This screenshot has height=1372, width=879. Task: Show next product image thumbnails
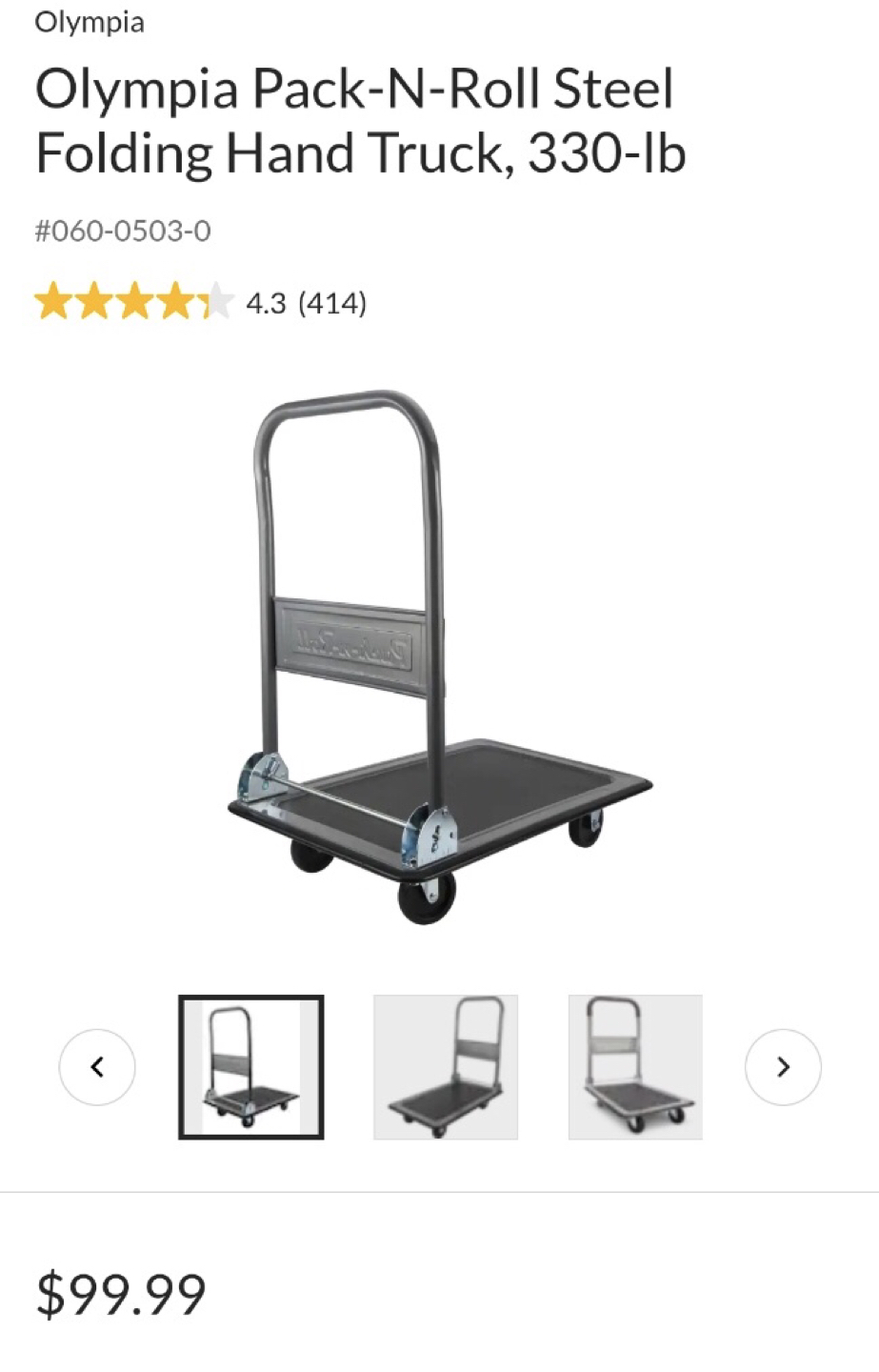[x=783, y=1067]
